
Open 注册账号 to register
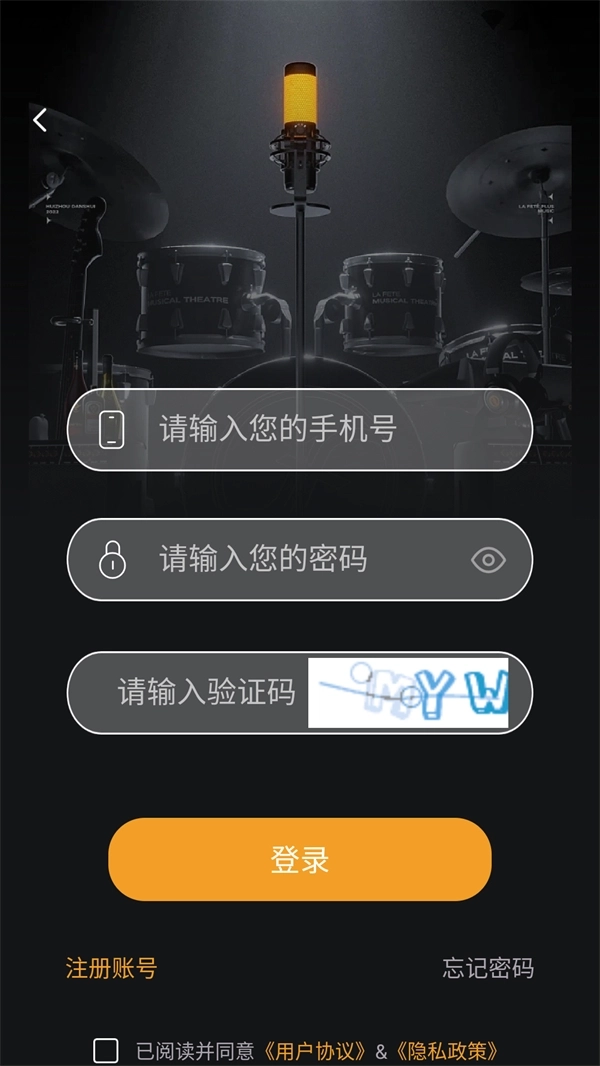(x=111, y=968)
